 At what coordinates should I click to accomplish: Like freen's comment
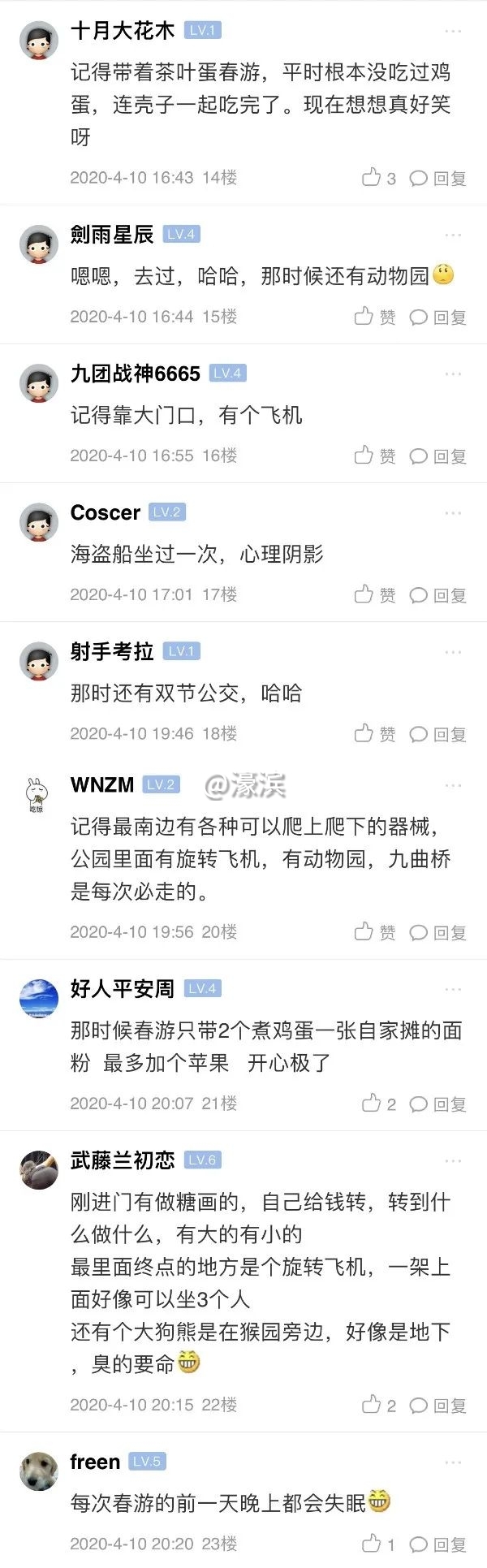[378, 1544]
